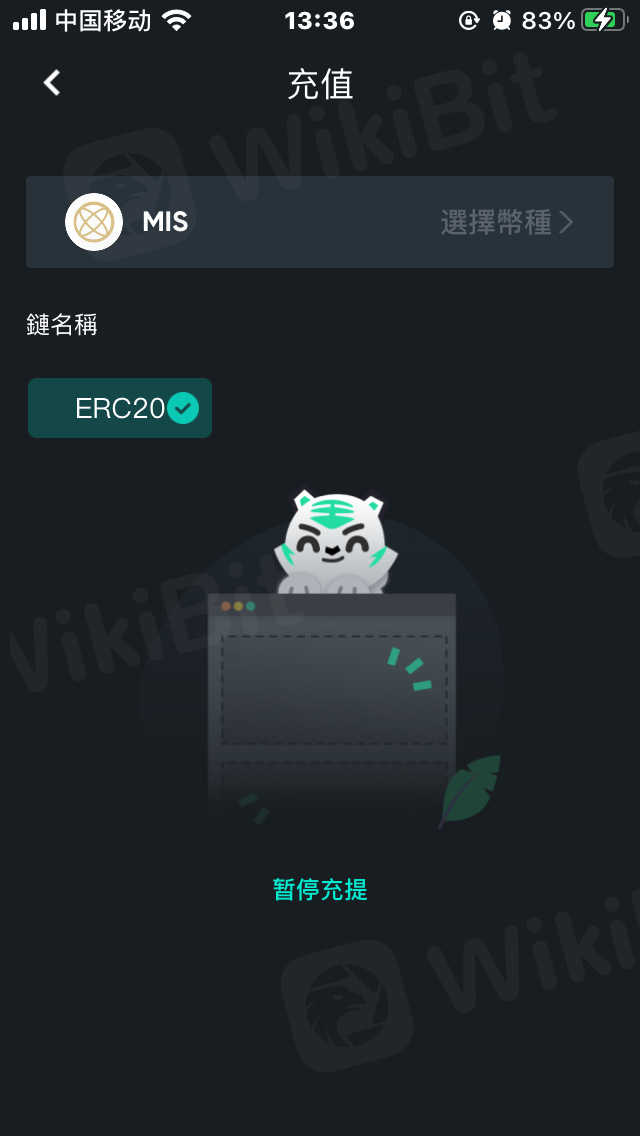Viewport: 640px width, 1136px height.
Task: Go back from the 充值 page
Action: tap(52, 83)
